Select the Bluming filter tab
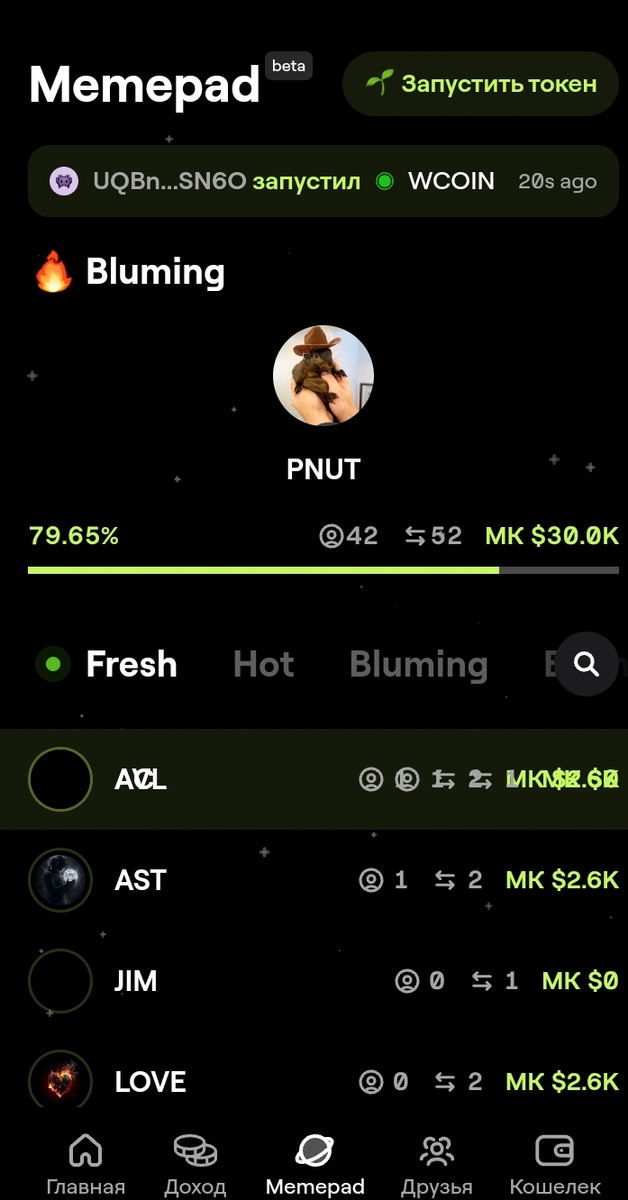This screenshot has height=1200, width=628. (418, 665)
